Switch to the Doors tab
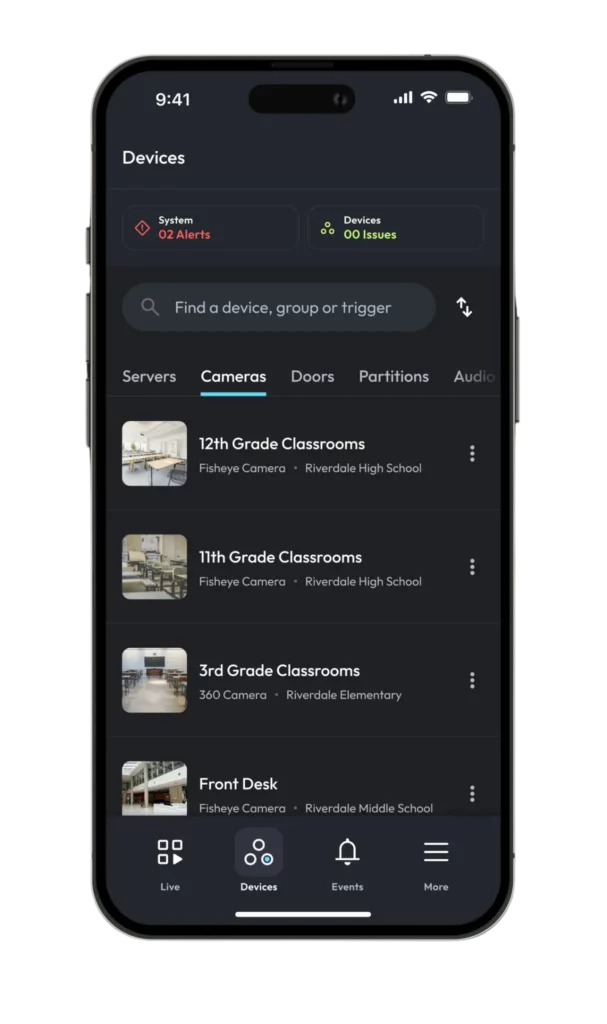 [x=312, y=376]
